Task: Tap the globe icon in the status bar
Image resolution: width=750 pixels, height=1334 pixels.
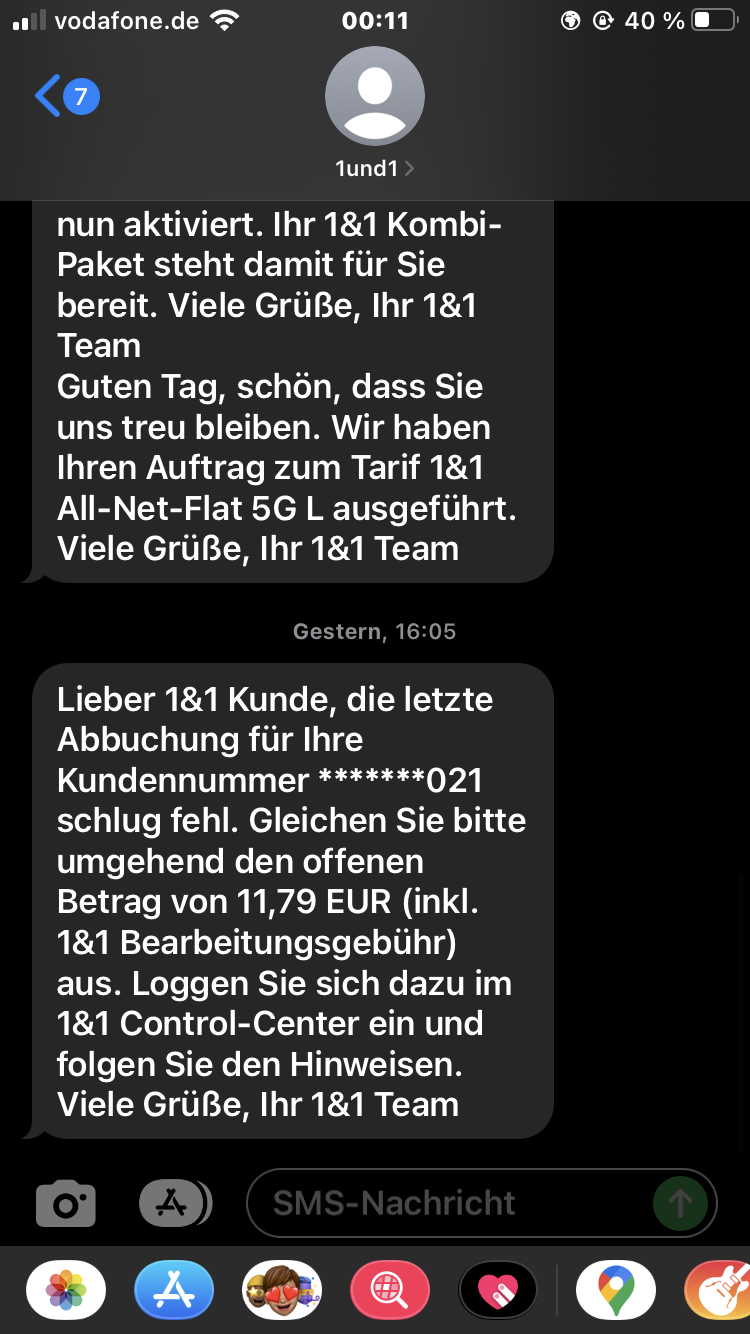Action: point(570,20)
